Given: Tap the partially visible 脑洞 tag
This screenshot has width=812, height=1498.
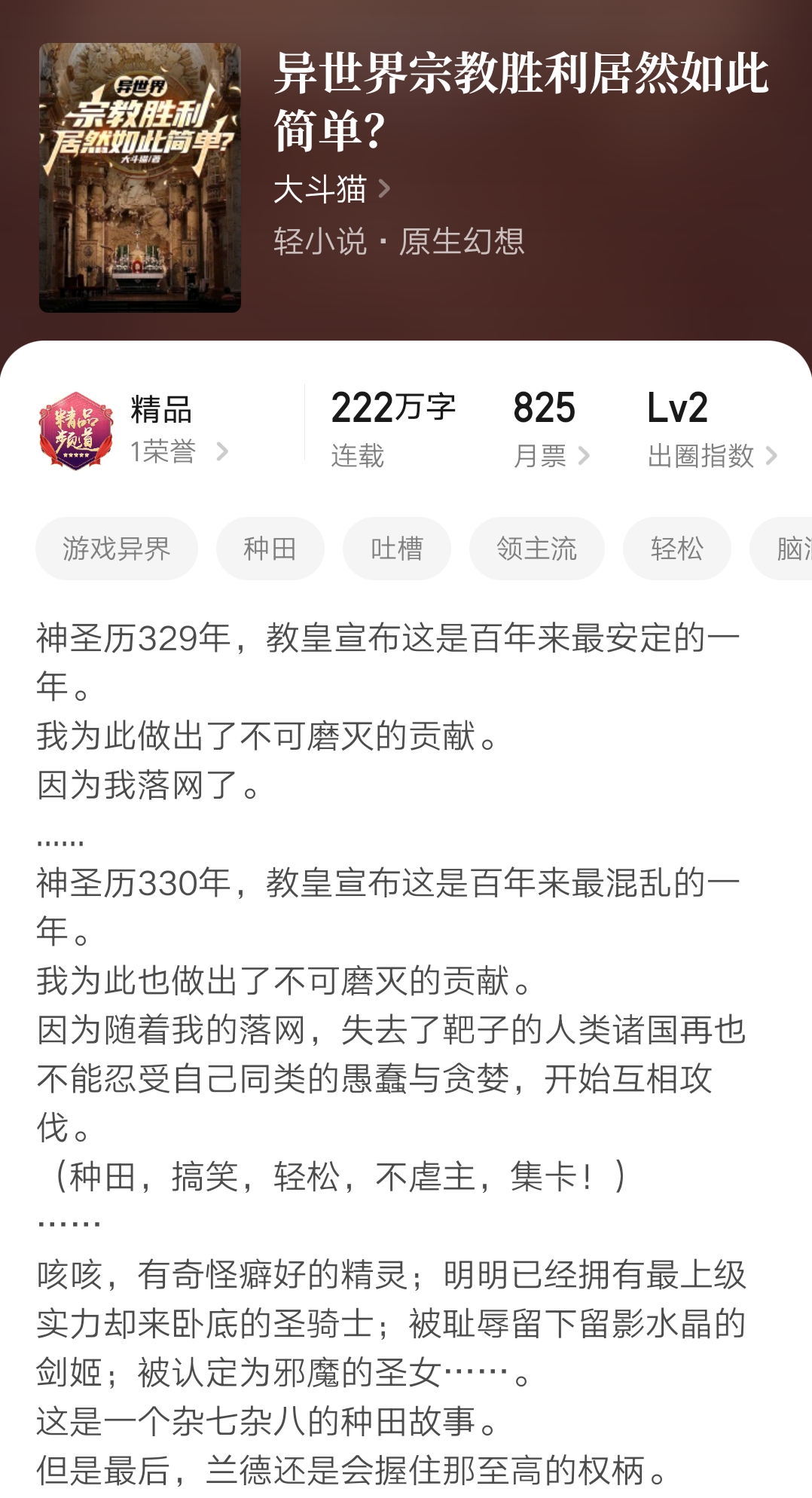Looking at the screenshot, I should [791, 549].
